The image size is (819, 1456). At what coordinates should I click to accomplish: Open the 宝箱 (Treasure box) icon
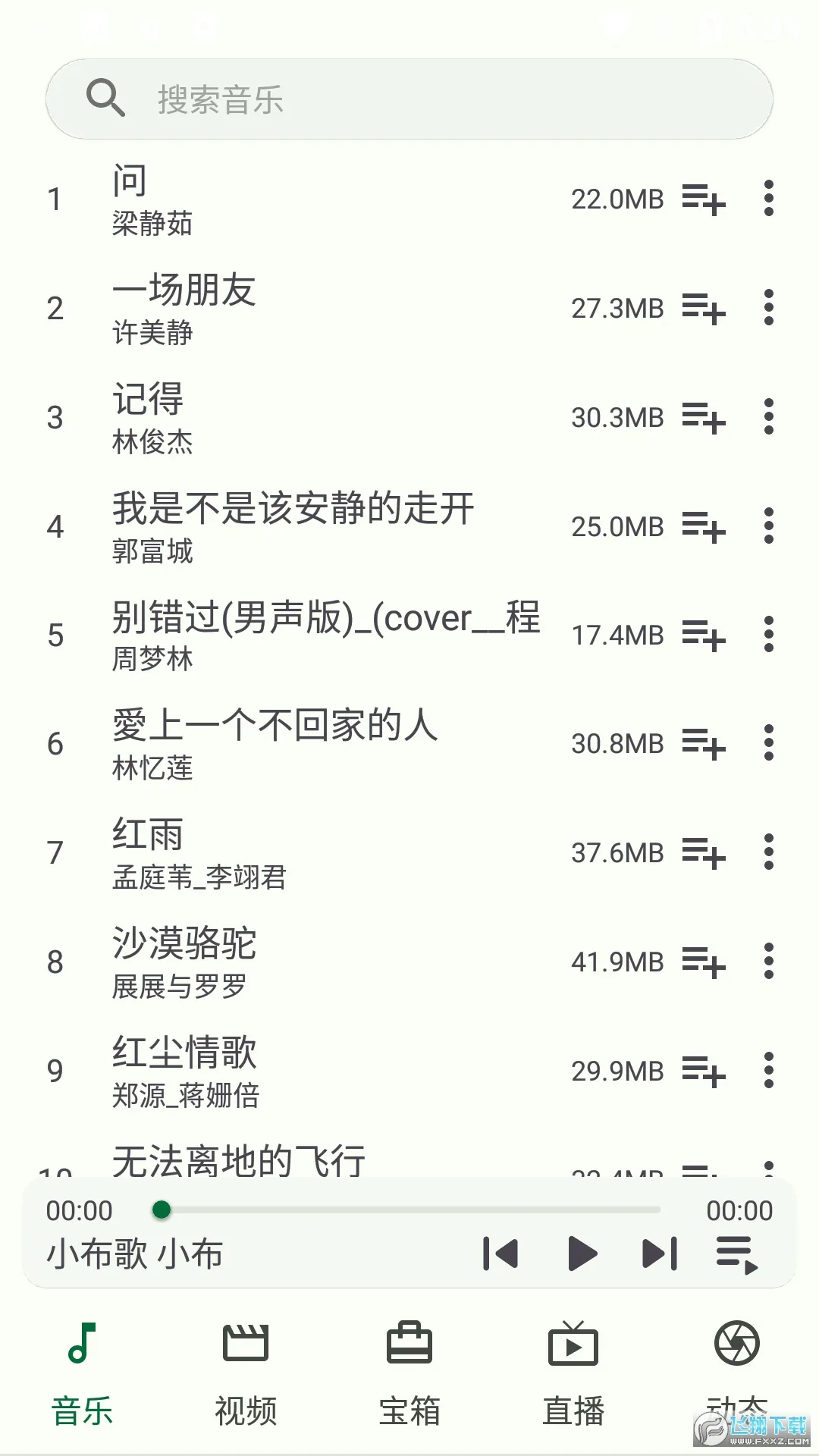pos(409,1342)
